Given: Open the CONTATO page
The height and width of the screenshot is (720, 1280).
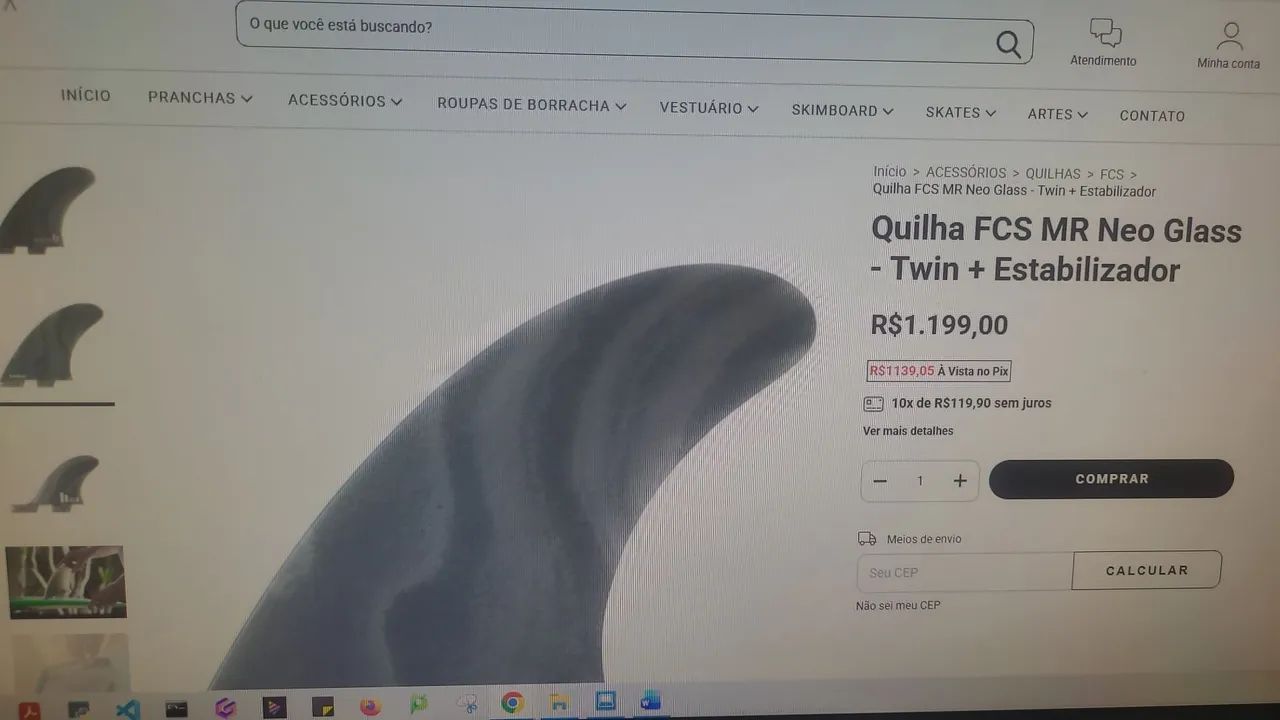Looking at the screenshot, I should click(1152, 116).
